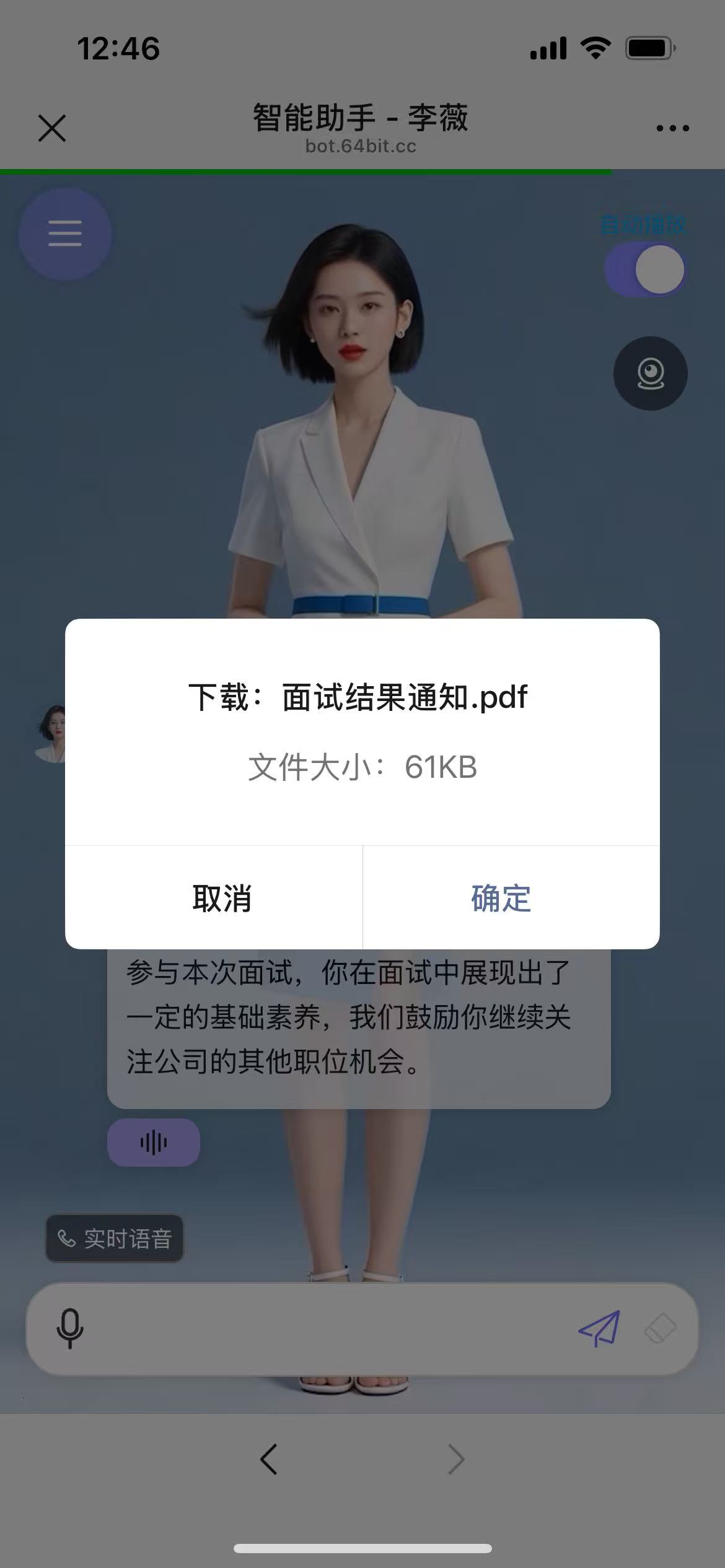Focus the message text input field
Screen dimensions: 725x1568
click(328, 1328)
